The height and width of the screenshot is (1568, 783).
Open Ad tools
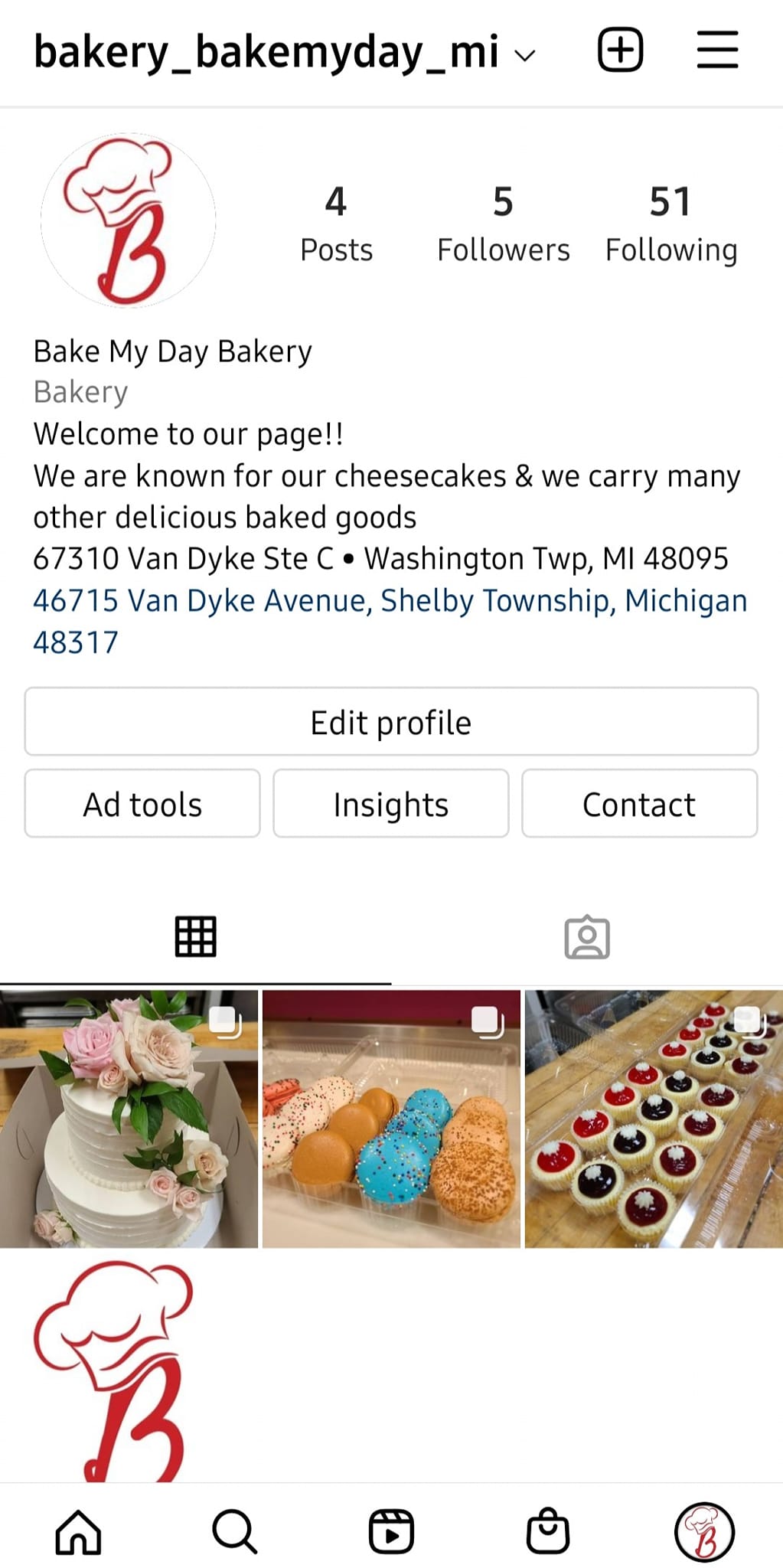tap(142, 804)
